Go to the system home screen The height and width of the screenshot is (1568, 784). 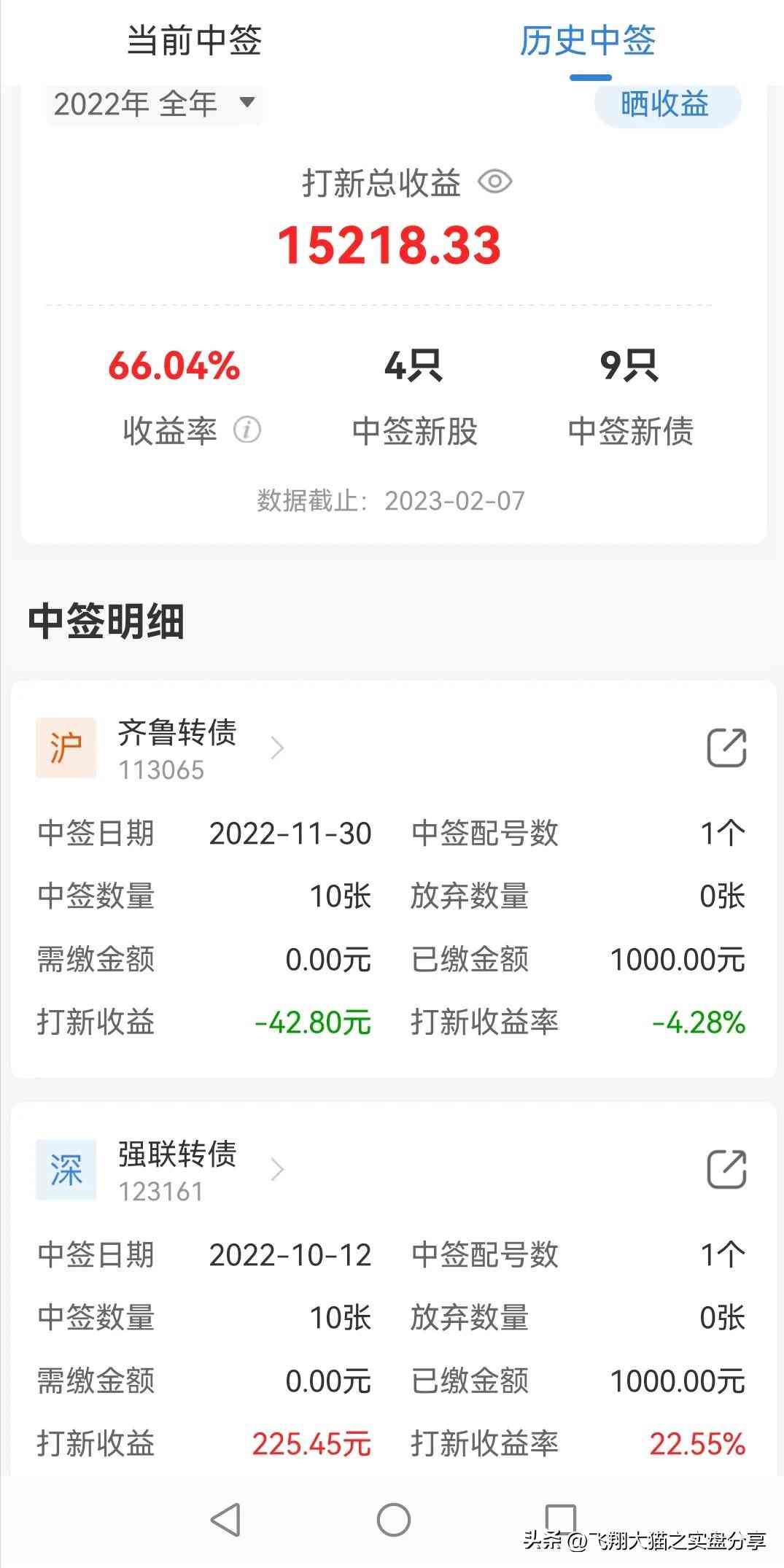pos(393,1520)
